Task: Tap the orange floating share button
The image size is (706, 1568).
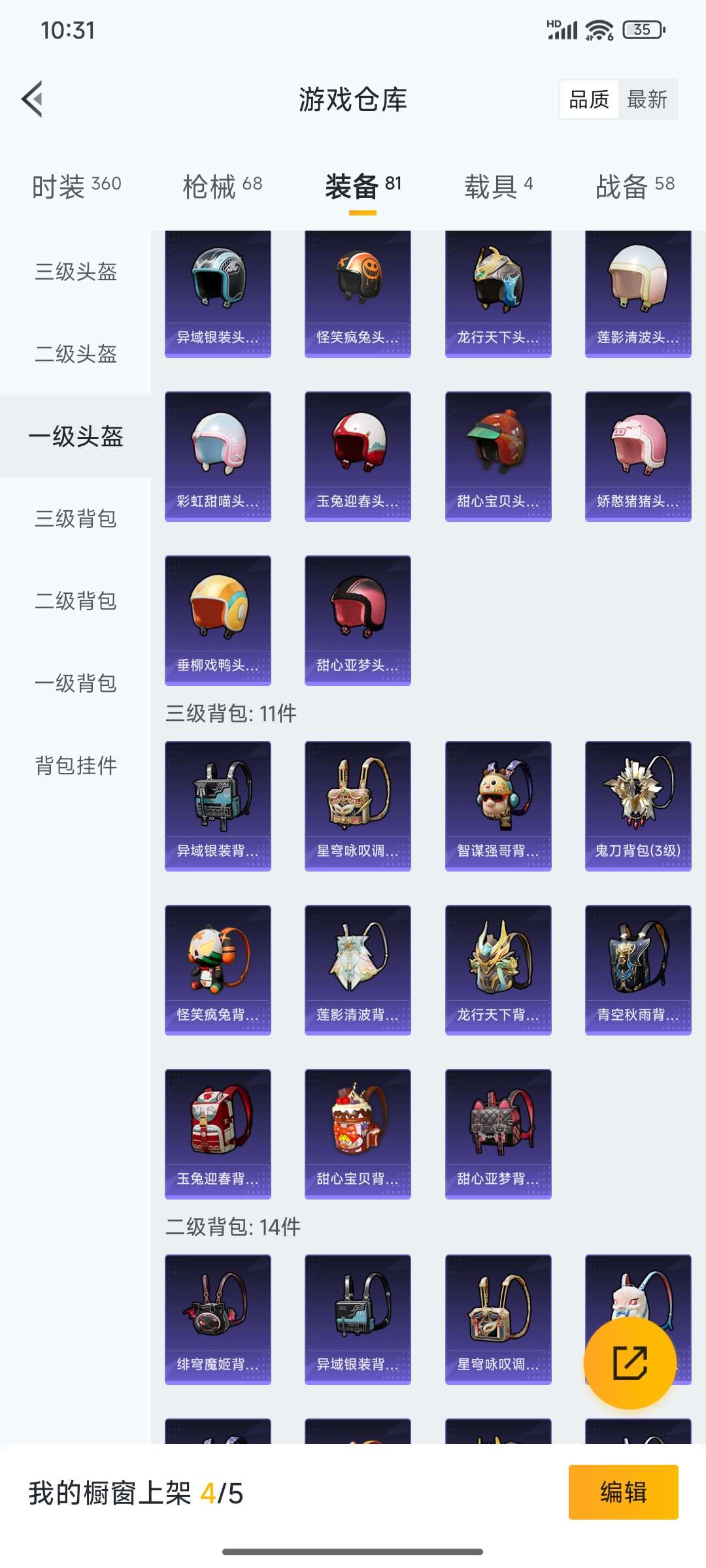Action: tap(630, 1362)
